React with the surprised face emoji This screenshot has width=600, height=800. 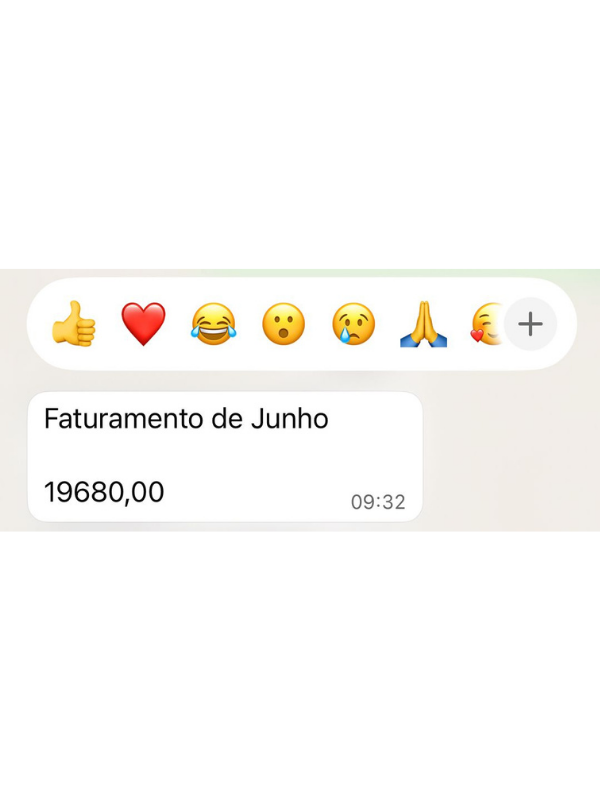coord(283,325)
